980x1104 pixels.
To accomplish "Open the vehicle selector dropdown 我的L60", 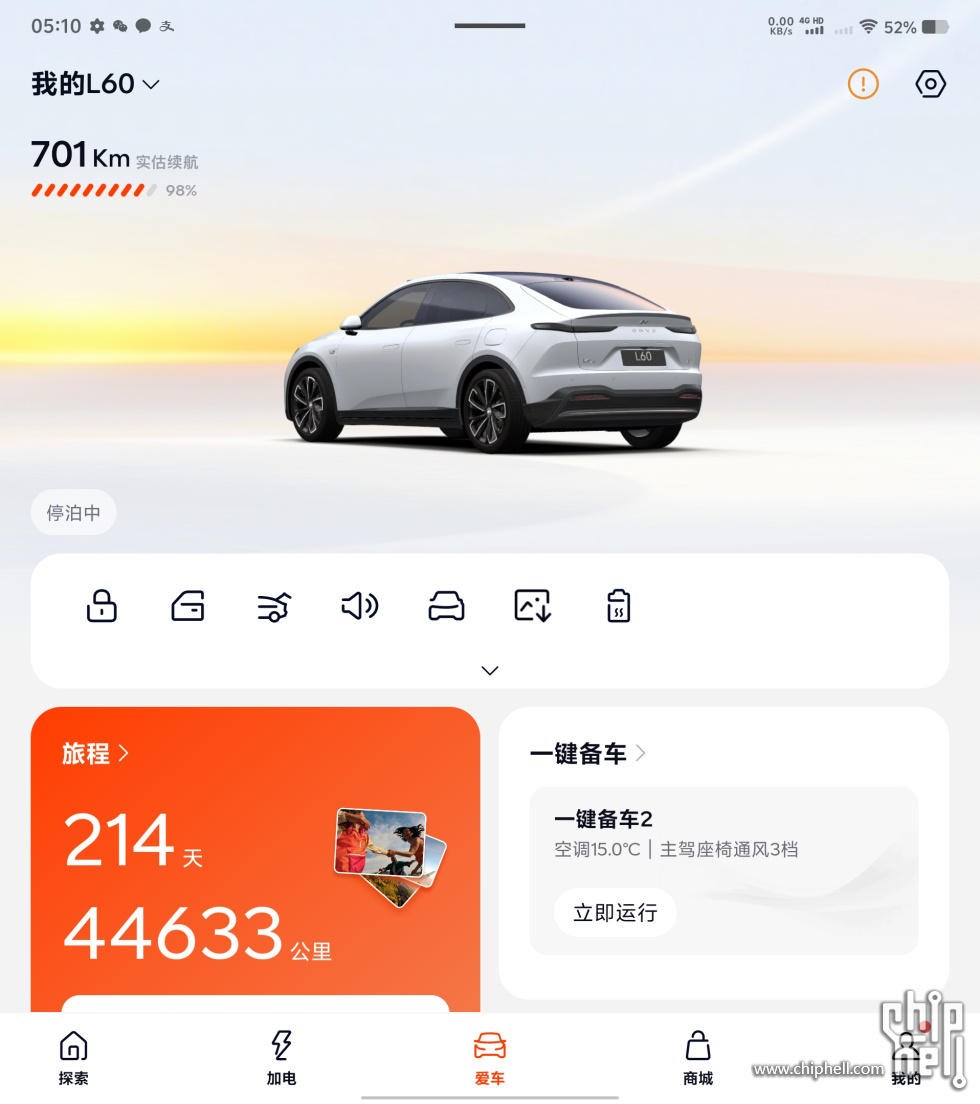I will (96, 84).
